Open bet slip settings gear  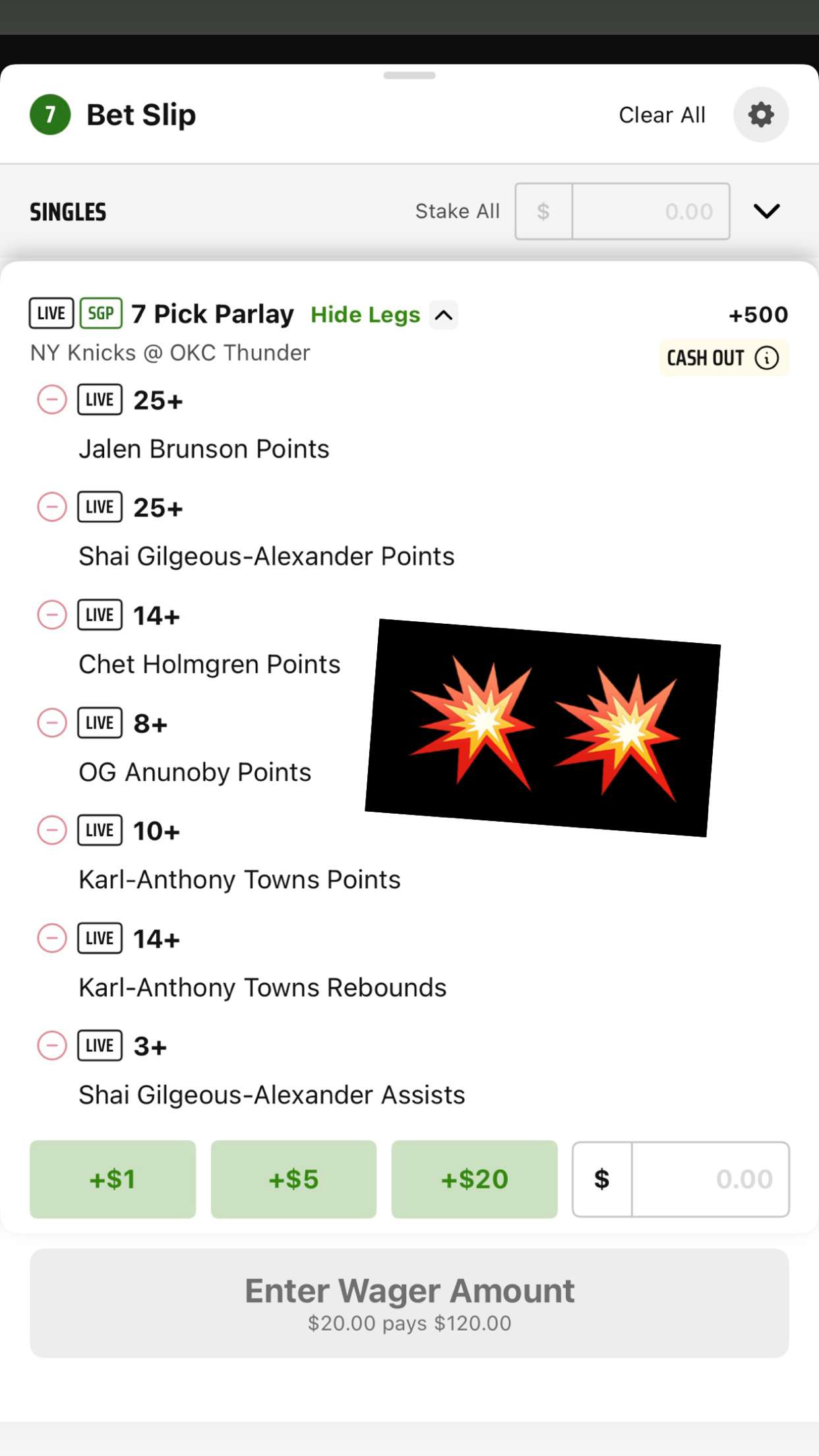click(761, 115)
